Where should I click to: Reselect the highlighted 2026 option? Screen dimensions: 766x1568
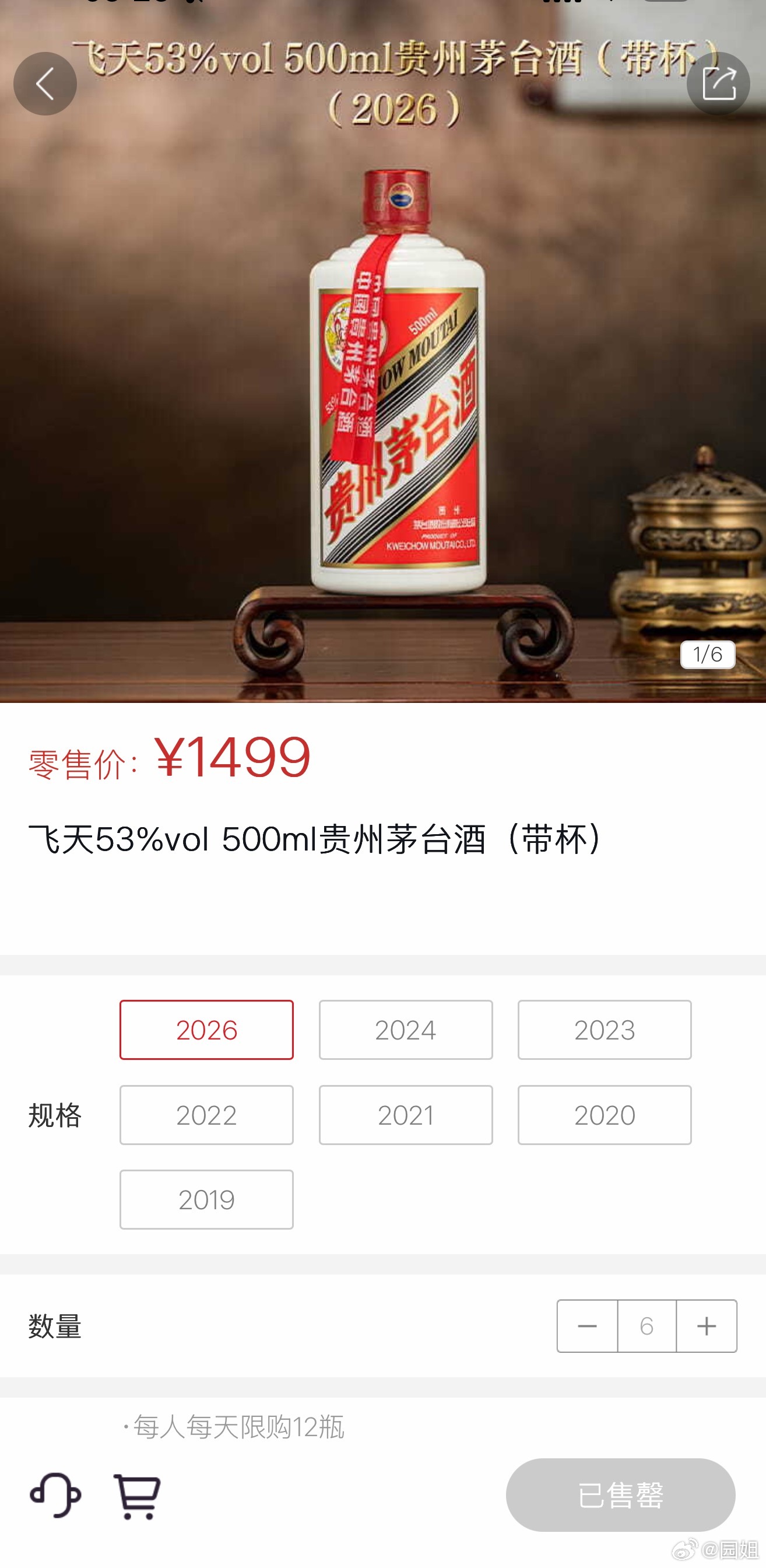pos(206,1030)
